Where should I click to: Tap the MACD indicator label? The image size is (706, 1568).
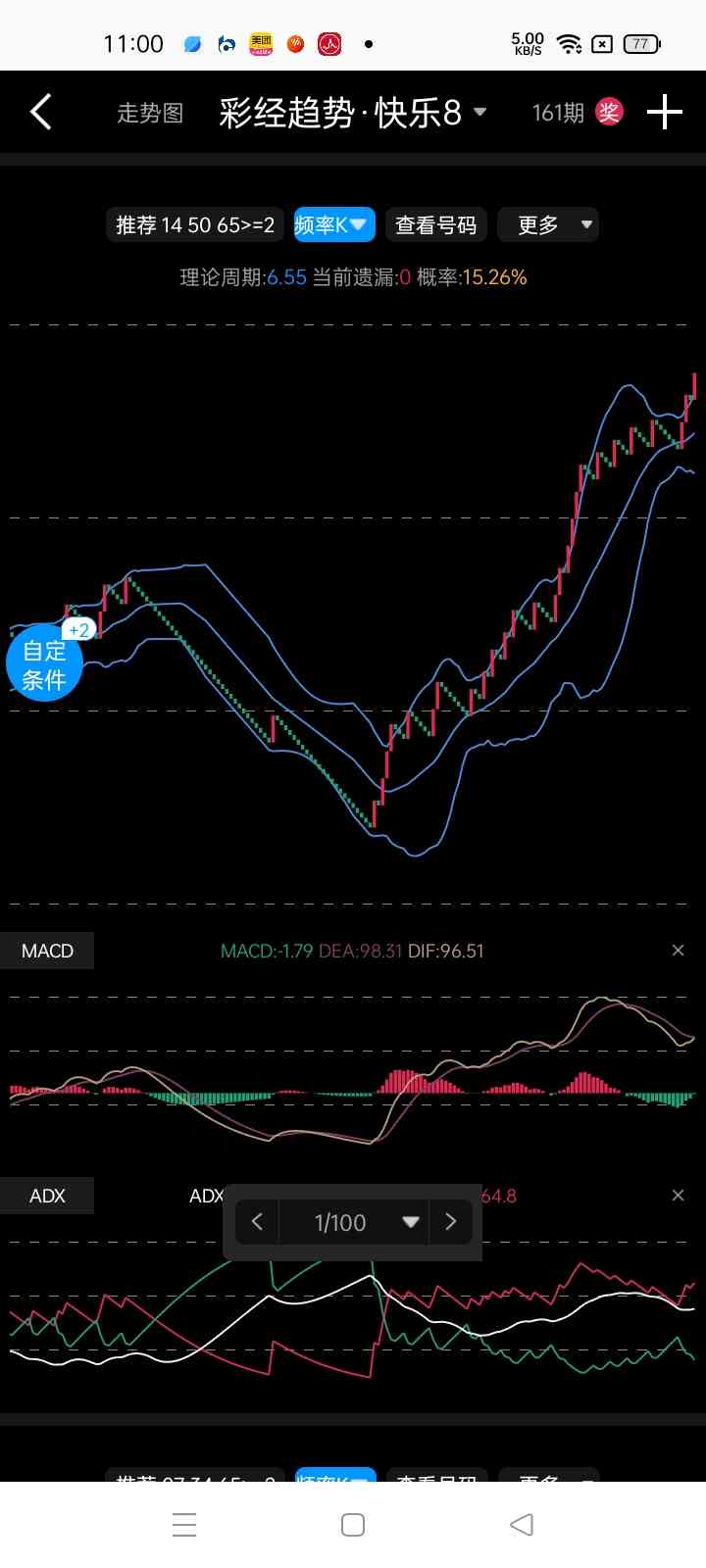[x=47, y=951]
